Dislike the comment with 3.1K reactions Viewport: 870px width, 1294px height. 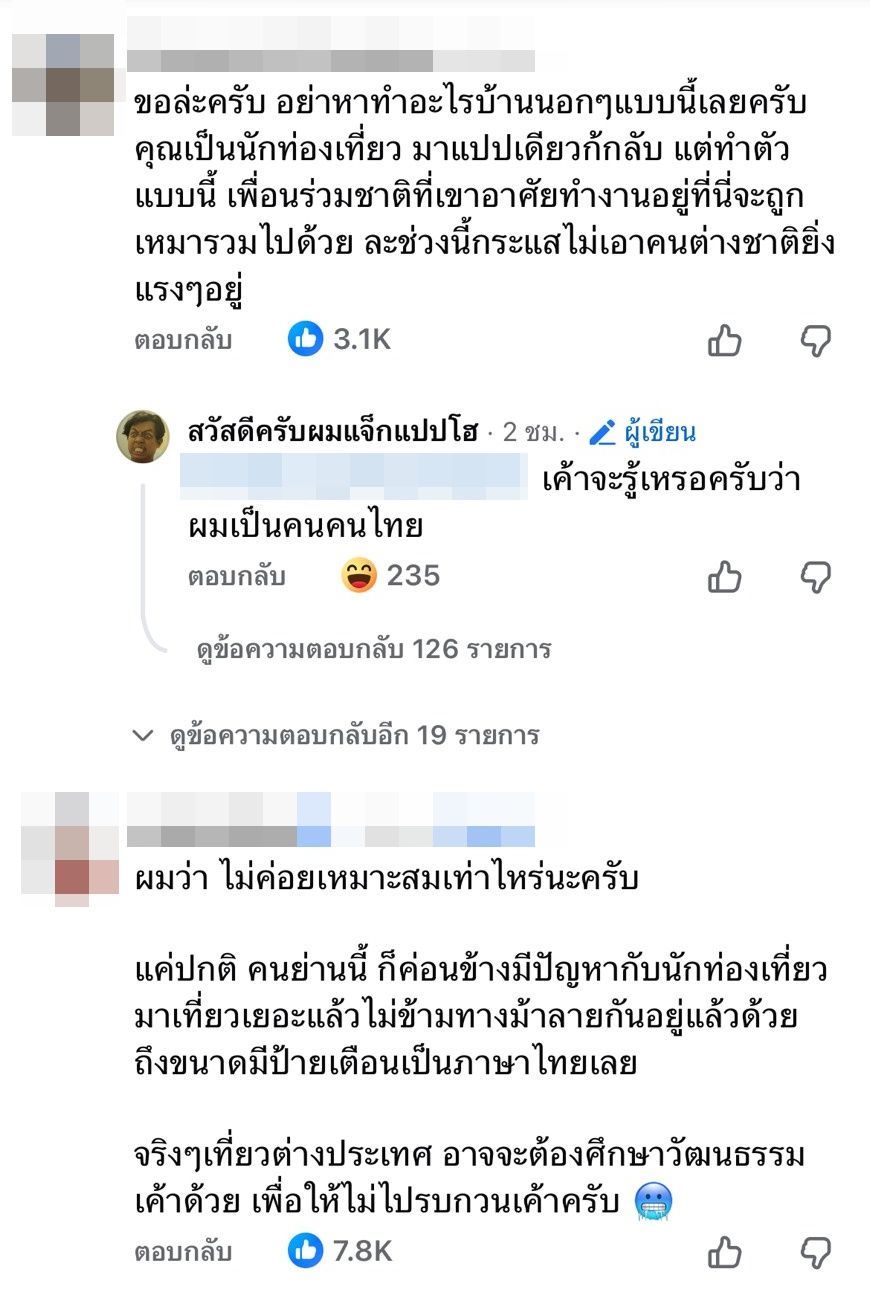[x=816, y=341]
